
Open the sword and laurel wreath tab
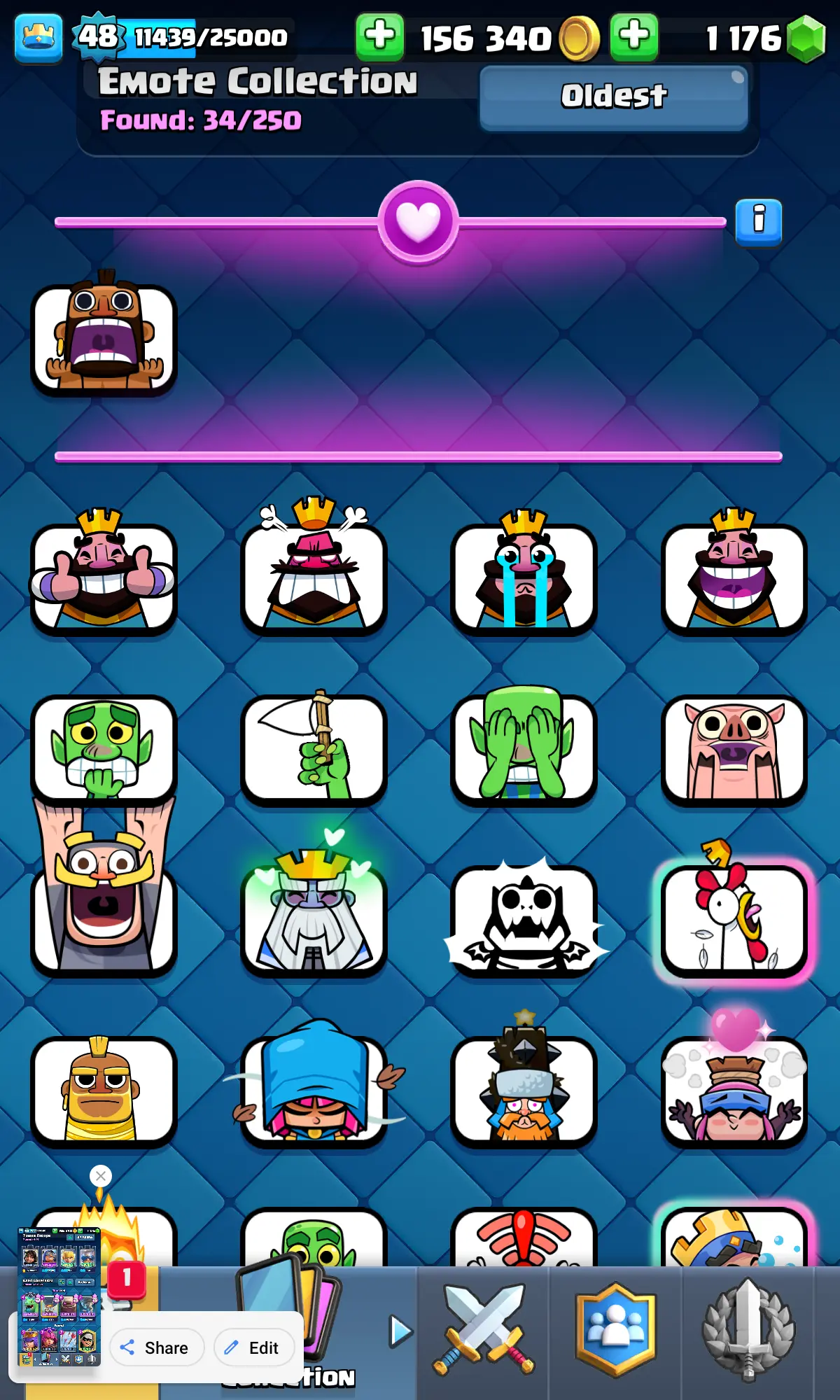coord(748,1330)
